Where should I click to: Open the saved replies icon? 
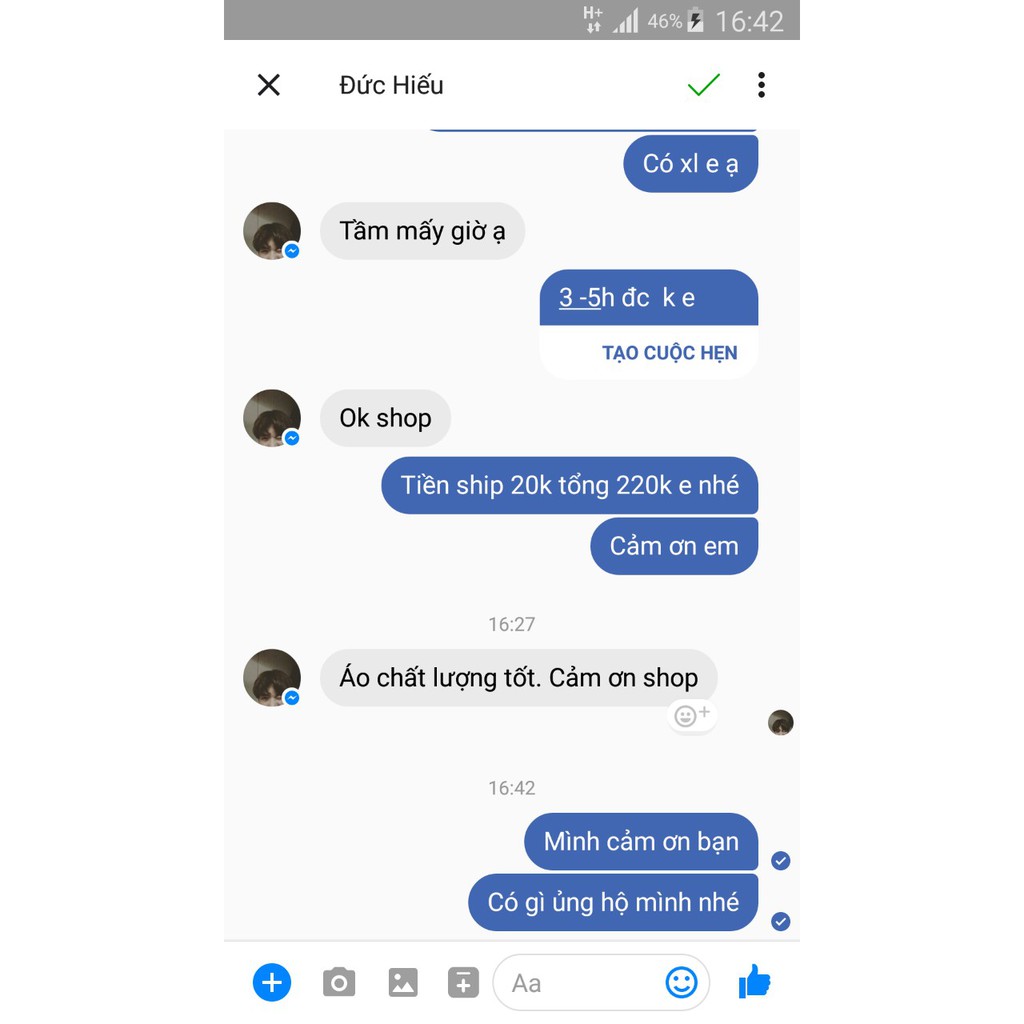click(x=463, y=983)
